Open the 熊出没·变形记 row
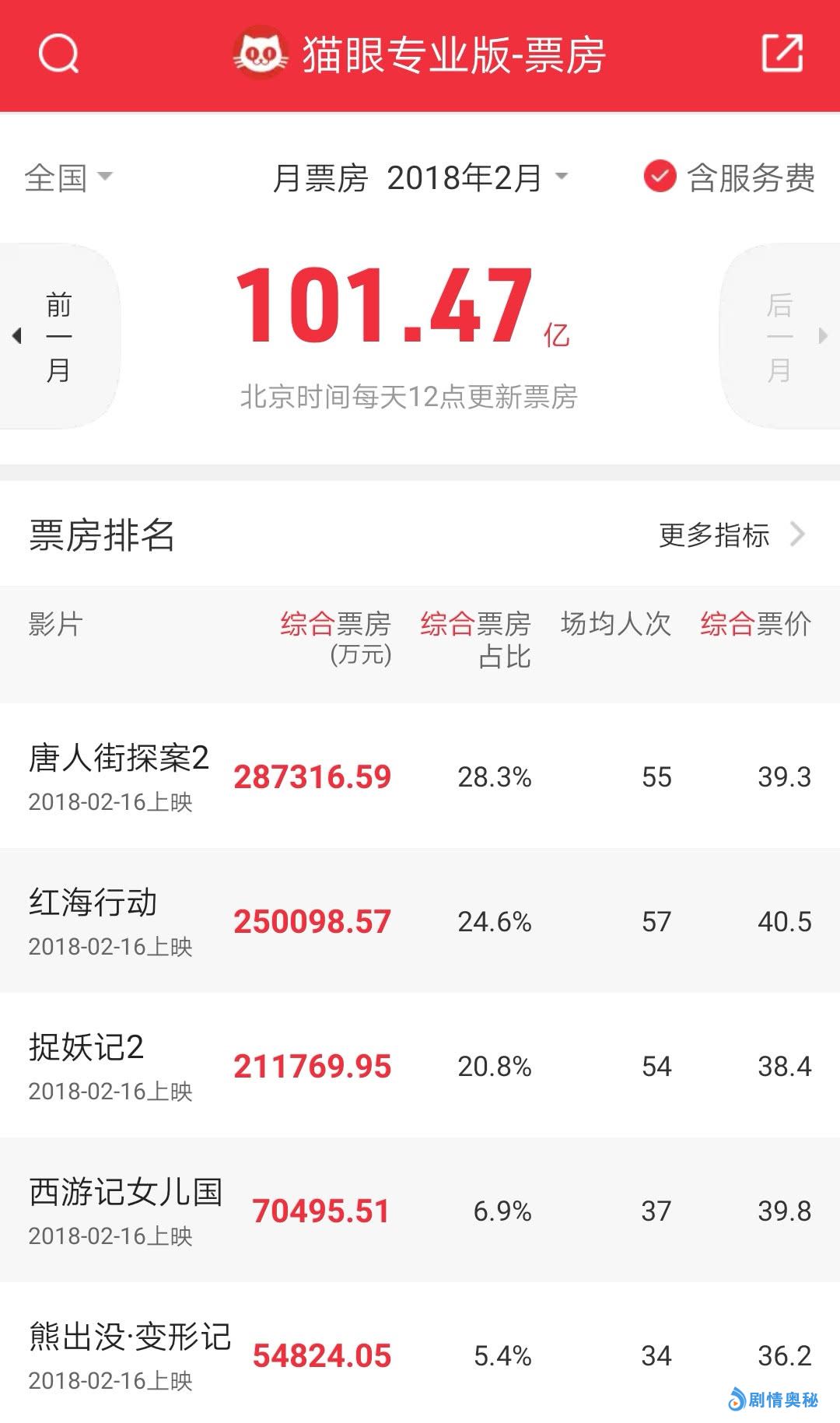The width and height of the screenshot is (840, 1423). tap(420, 1355)
